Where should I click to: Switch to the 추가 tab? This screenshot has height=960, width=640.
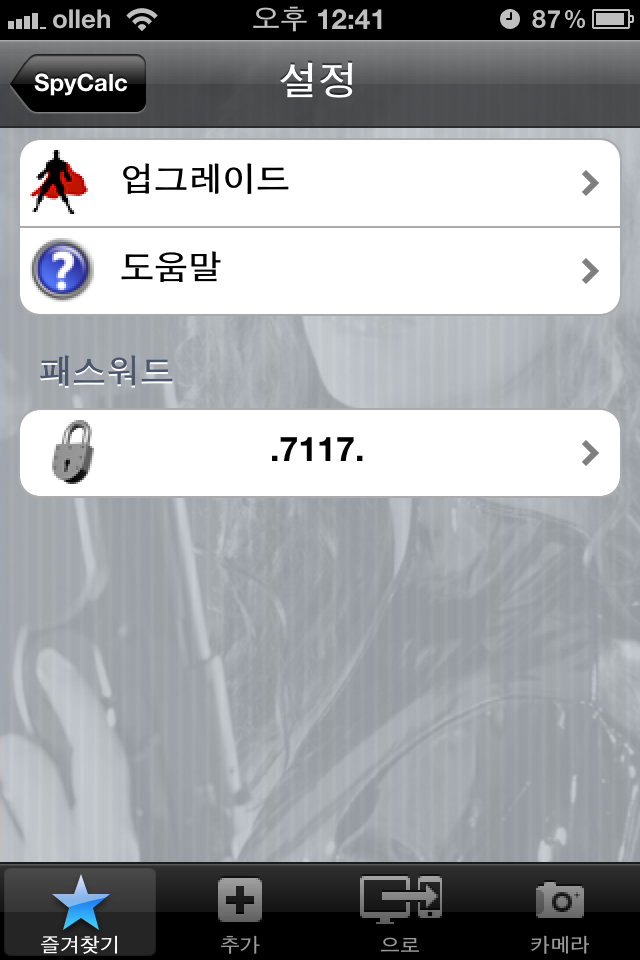click(x=240, y=912)
